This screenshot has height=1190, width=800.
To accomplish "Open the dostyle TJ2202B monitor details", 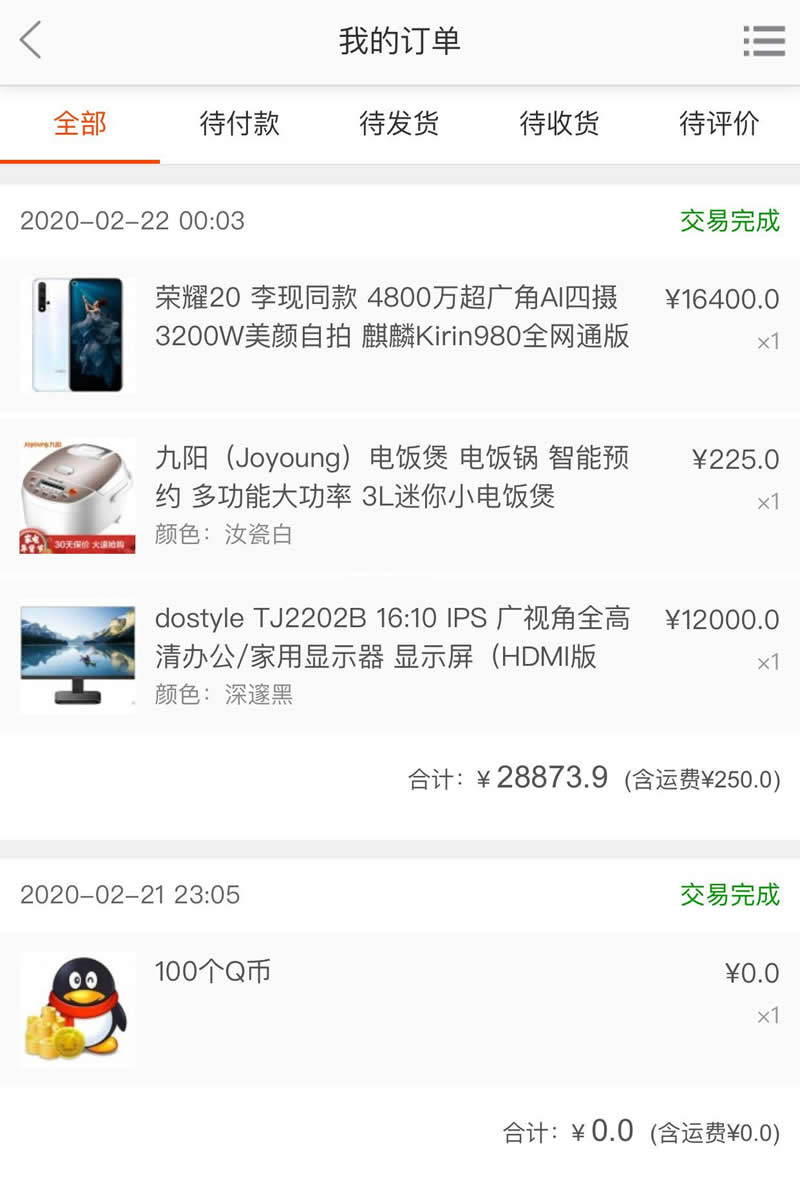I will point(390,638).
